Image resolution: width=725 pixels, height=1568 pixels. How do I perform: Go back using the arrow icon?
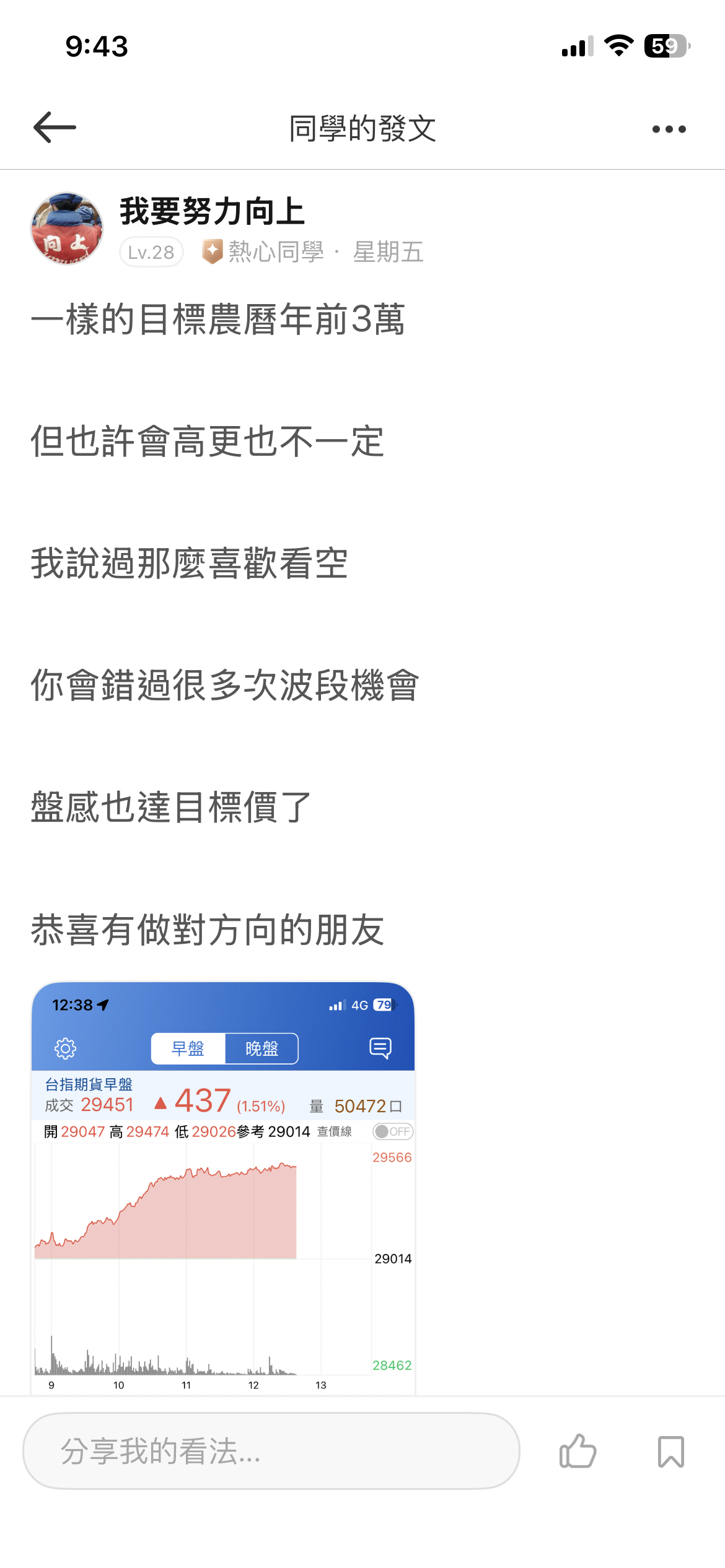coord(55,128)
